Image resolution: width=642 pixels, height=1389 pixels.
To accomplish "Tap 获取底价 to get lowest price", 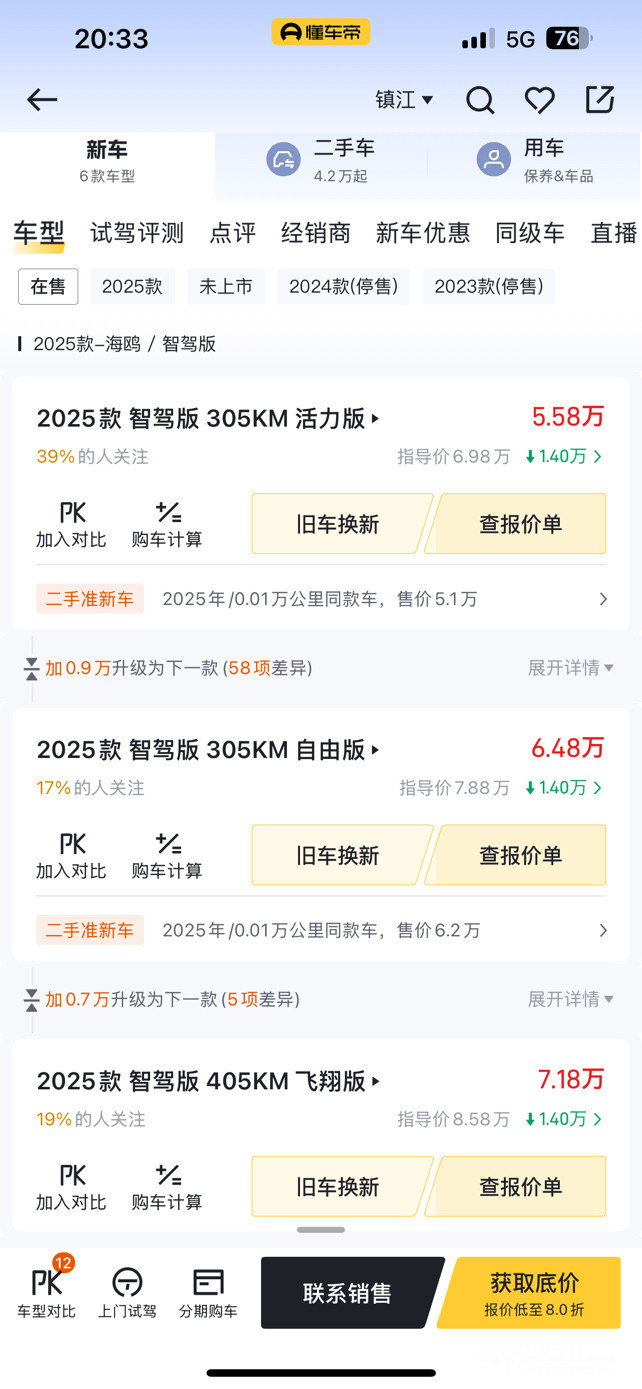I will 535,1293.
